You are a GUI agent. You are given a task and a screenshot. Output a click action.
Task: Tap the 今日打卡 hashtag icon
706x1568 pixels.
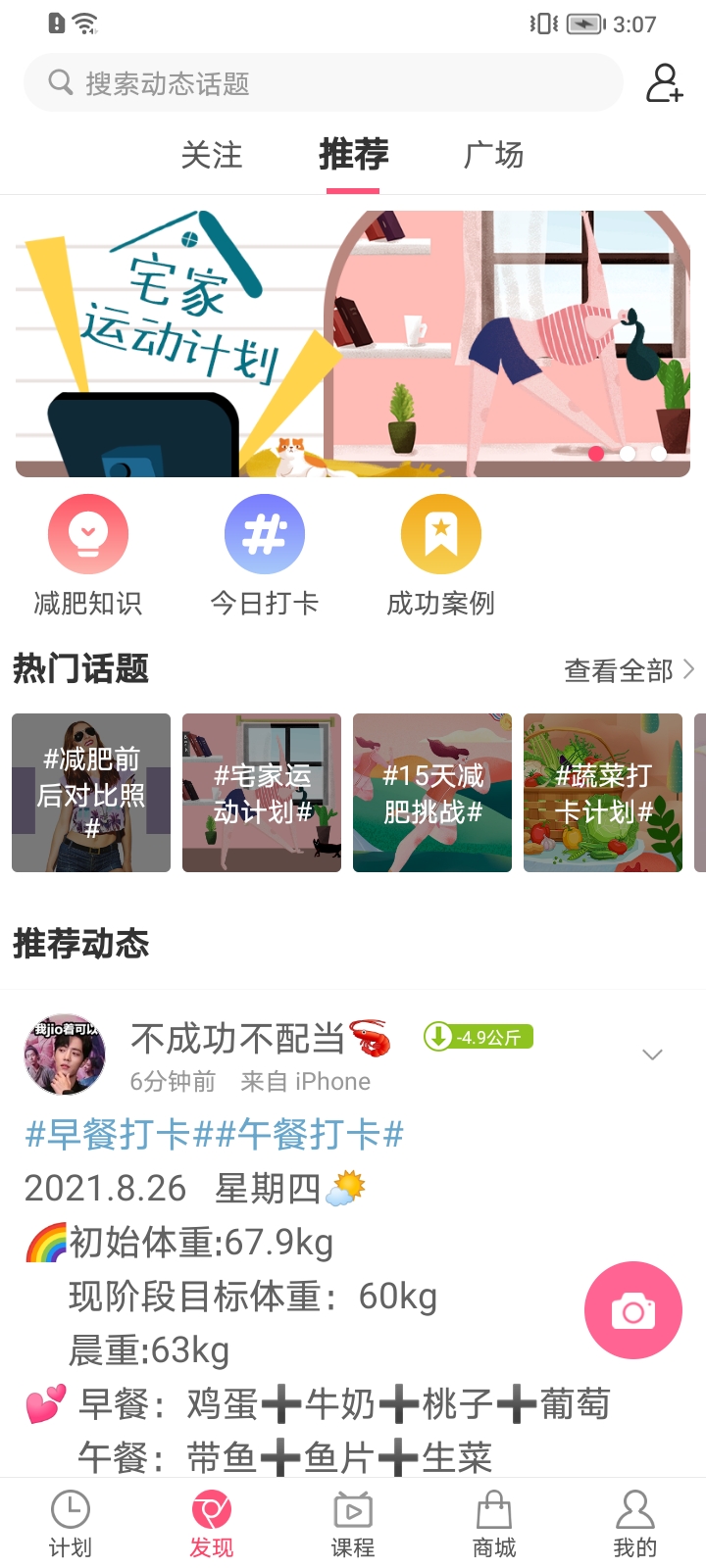pos(265,533)
